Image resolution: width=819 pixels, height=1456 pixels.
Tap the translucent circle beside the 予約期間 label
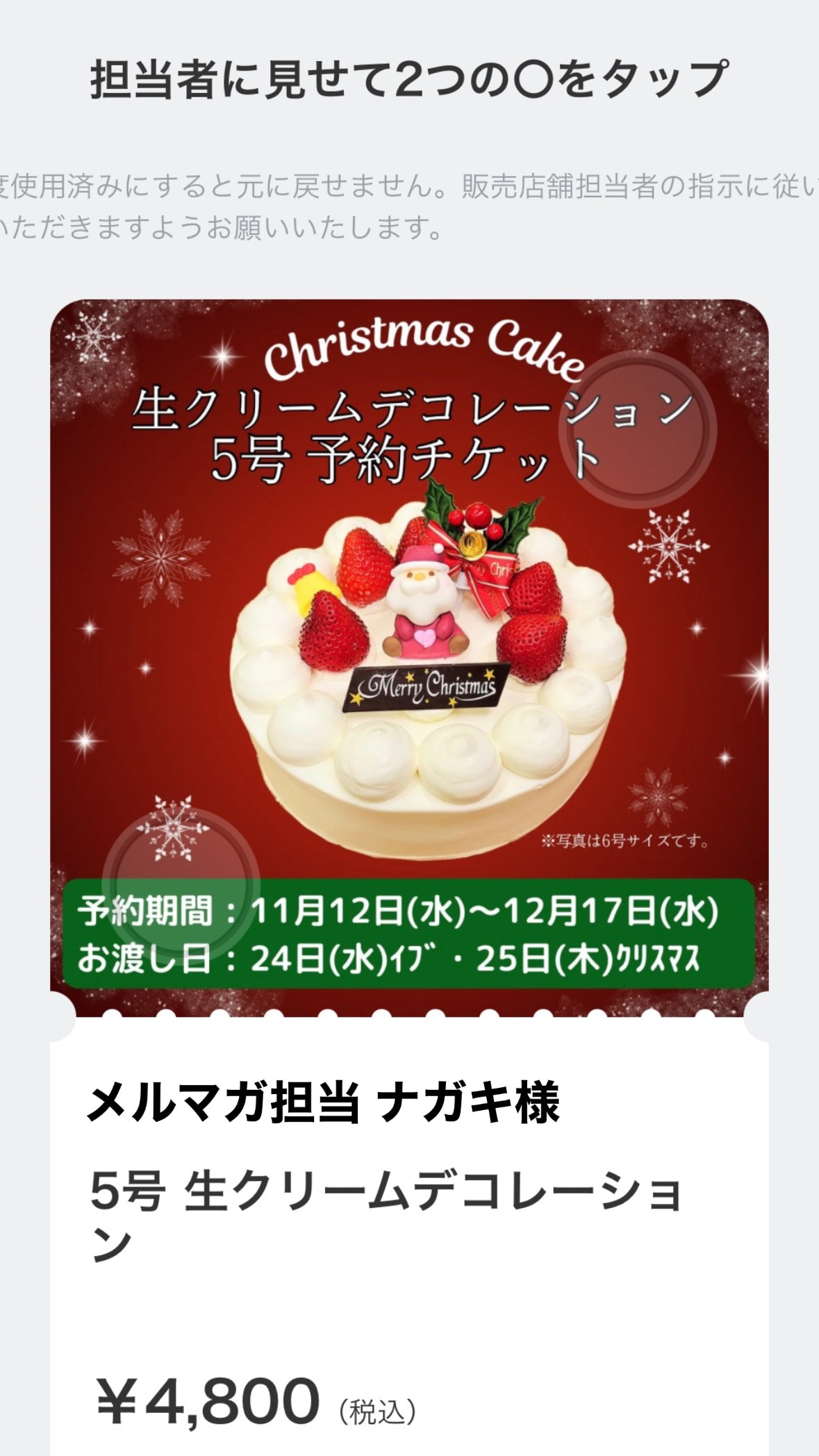(x=181, y=884)
